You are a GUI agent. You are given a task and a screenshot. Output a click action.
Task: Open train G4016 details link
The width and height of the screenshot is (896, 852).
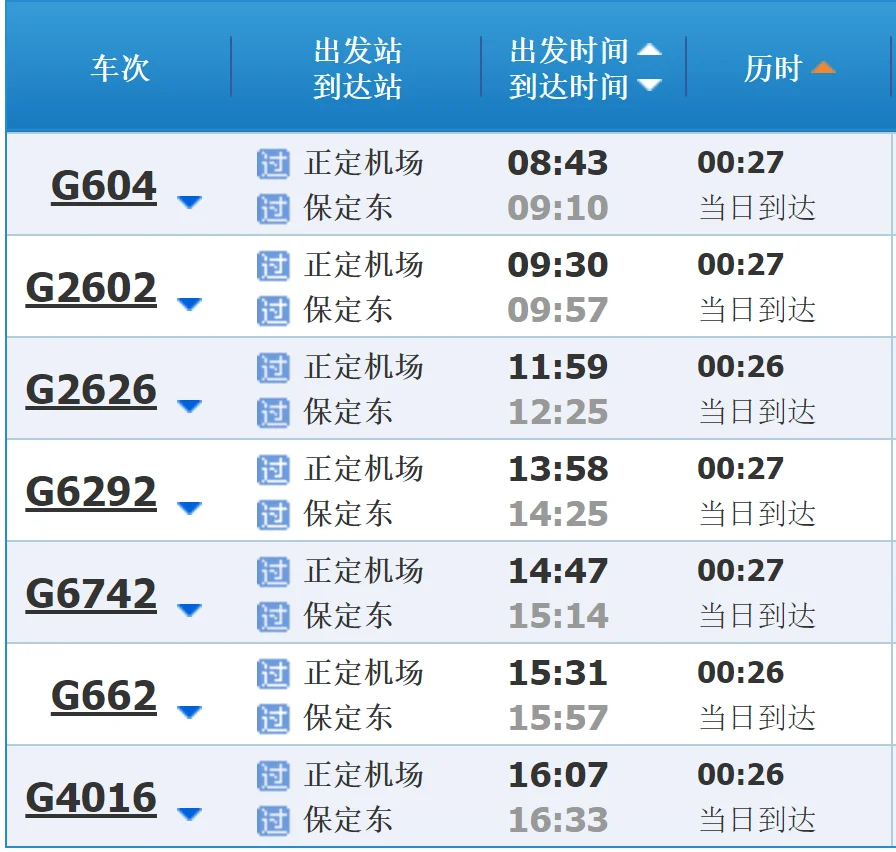91,798
